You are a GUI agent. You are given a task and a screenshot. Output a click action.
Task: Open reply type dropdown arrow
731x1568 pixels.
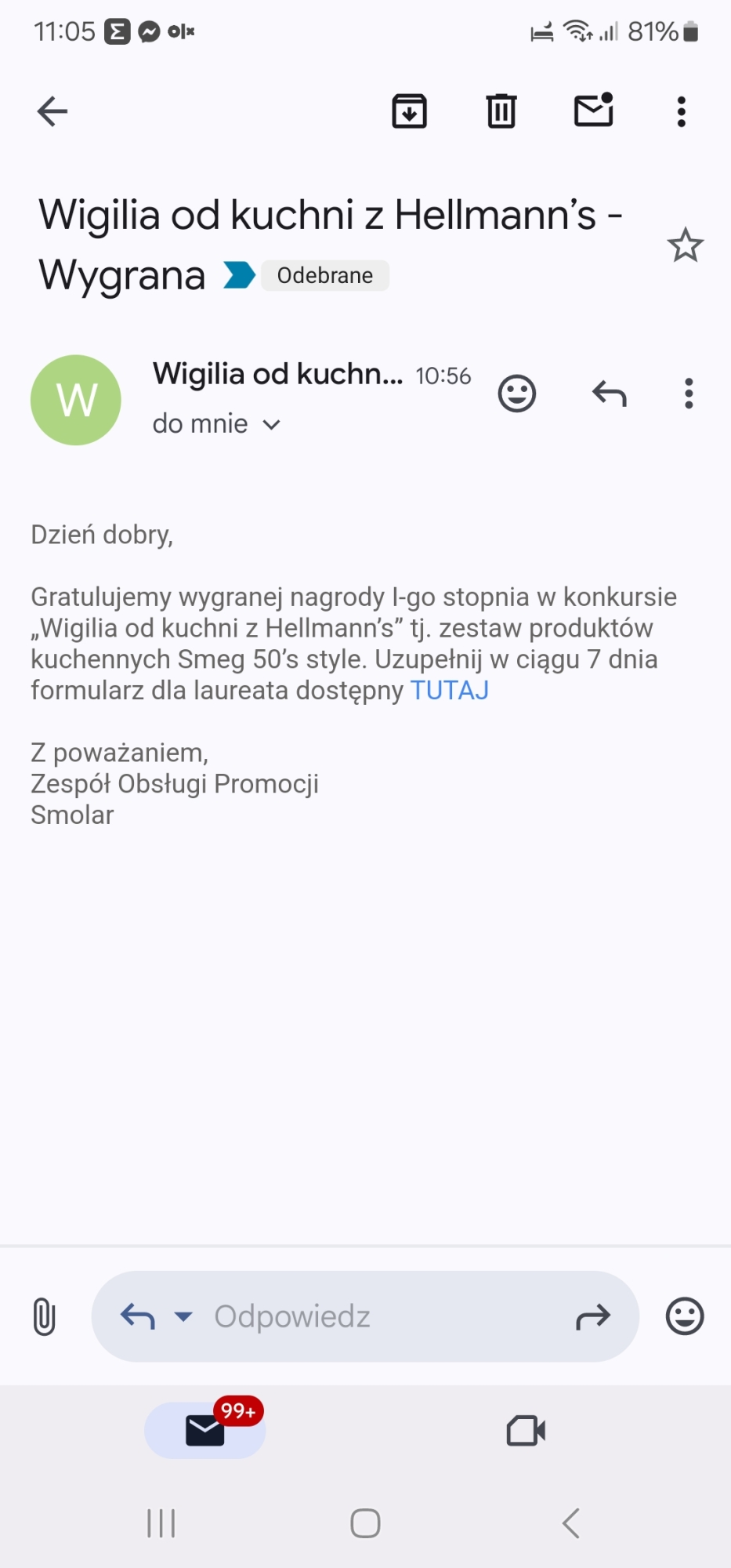point(183,1316)
